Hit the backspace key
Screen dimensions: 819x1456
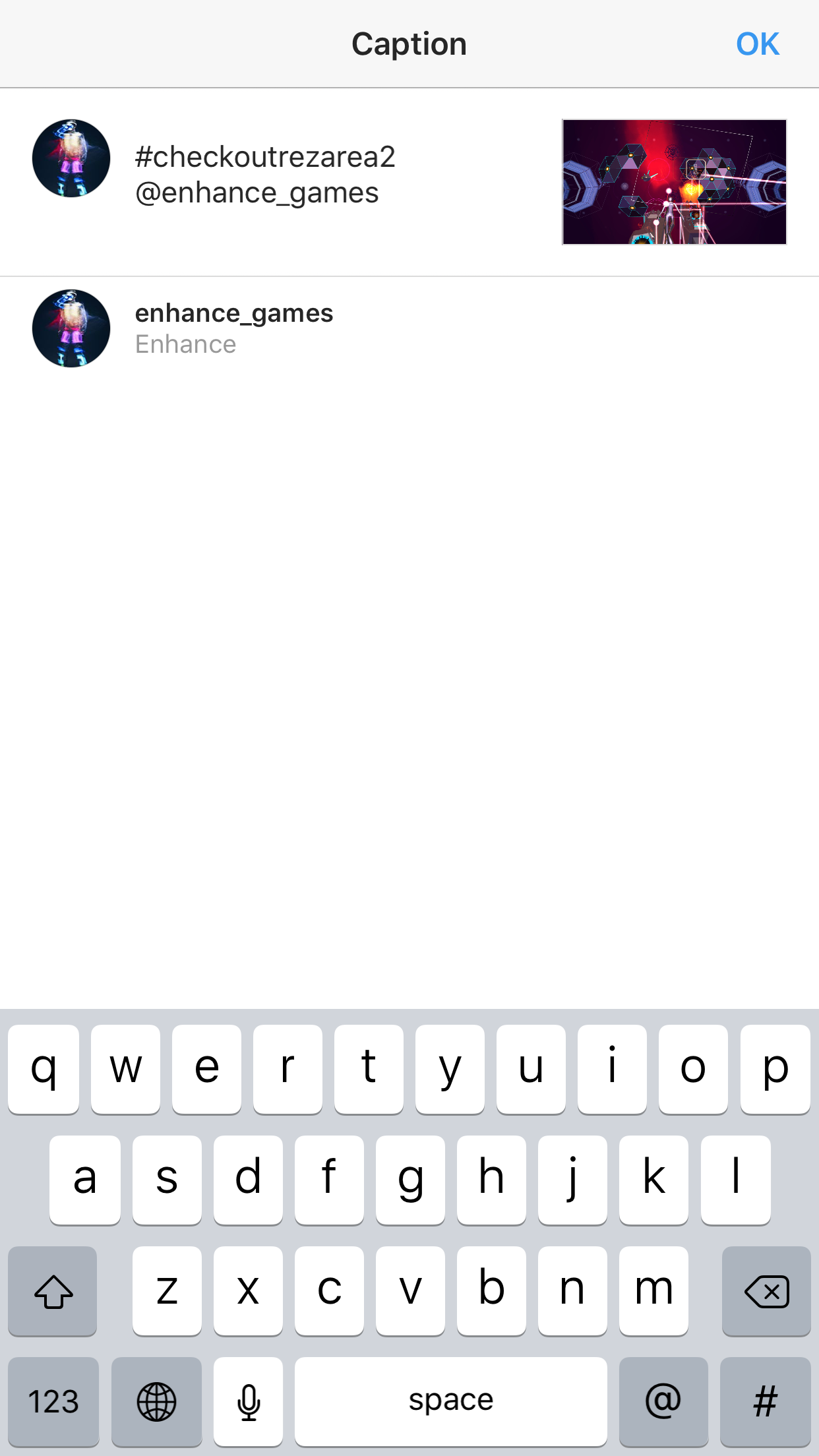click(766, 1290)
